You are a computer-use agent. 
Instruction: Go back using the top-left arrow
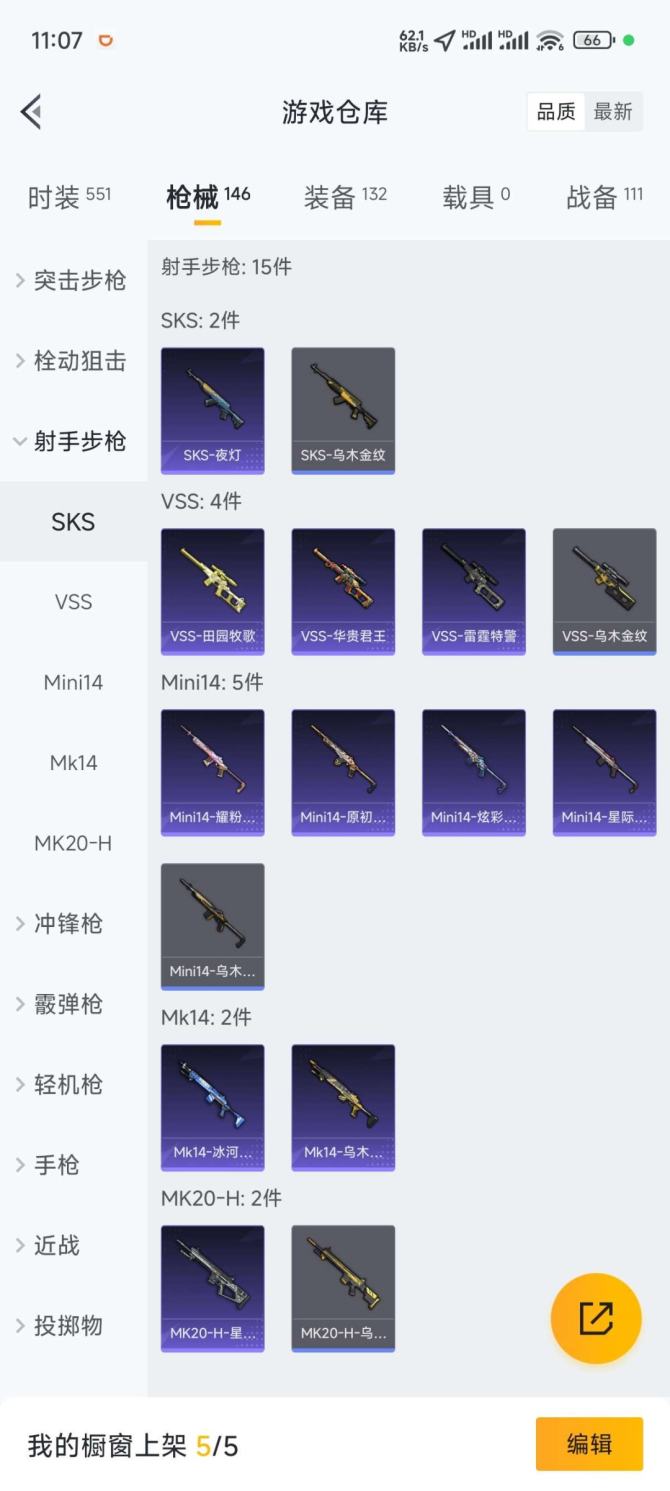click(x=31, y=112)
